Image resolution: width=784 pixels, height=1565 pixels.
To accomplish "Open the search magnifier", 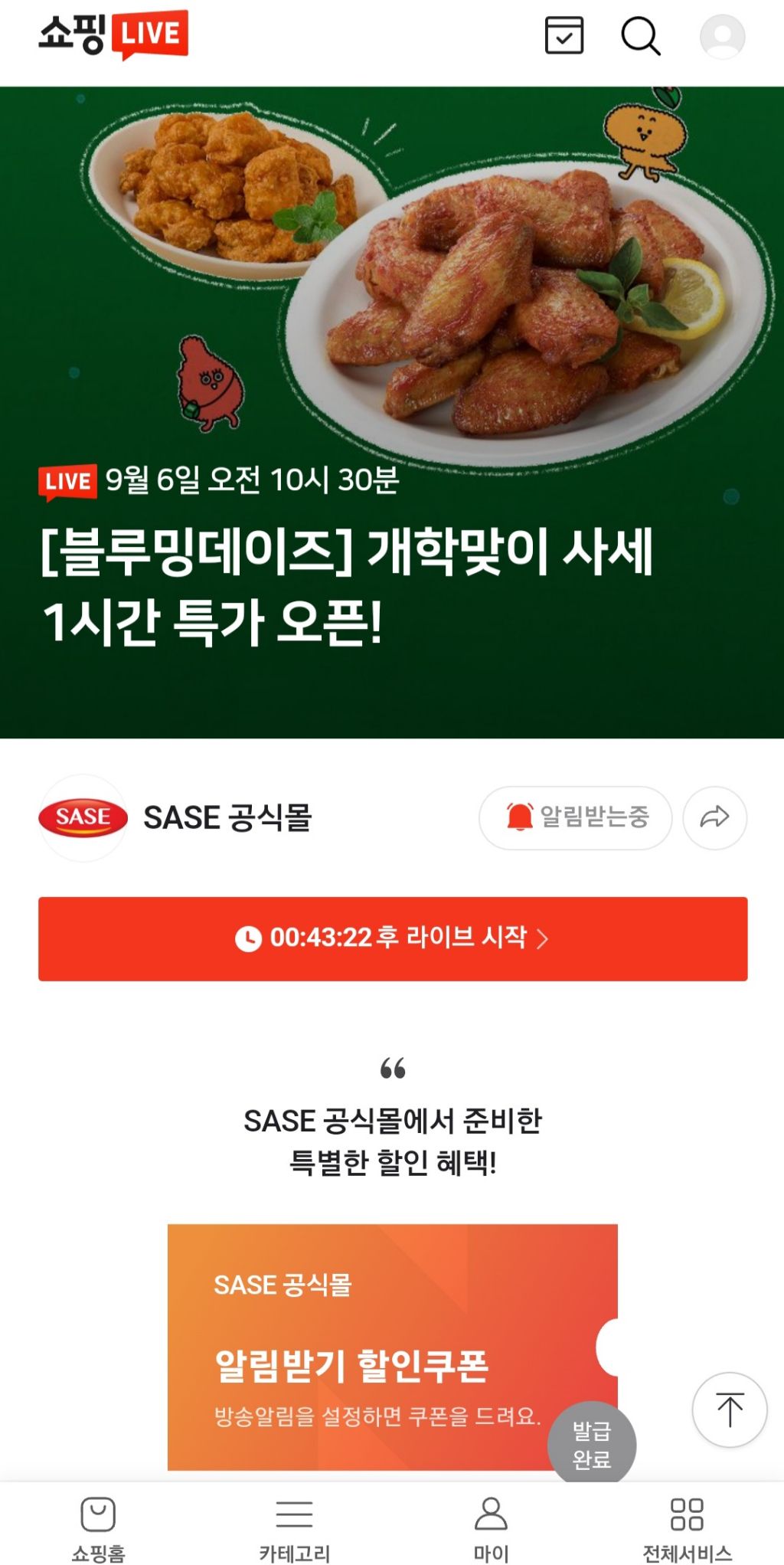I will coord(641,36).
